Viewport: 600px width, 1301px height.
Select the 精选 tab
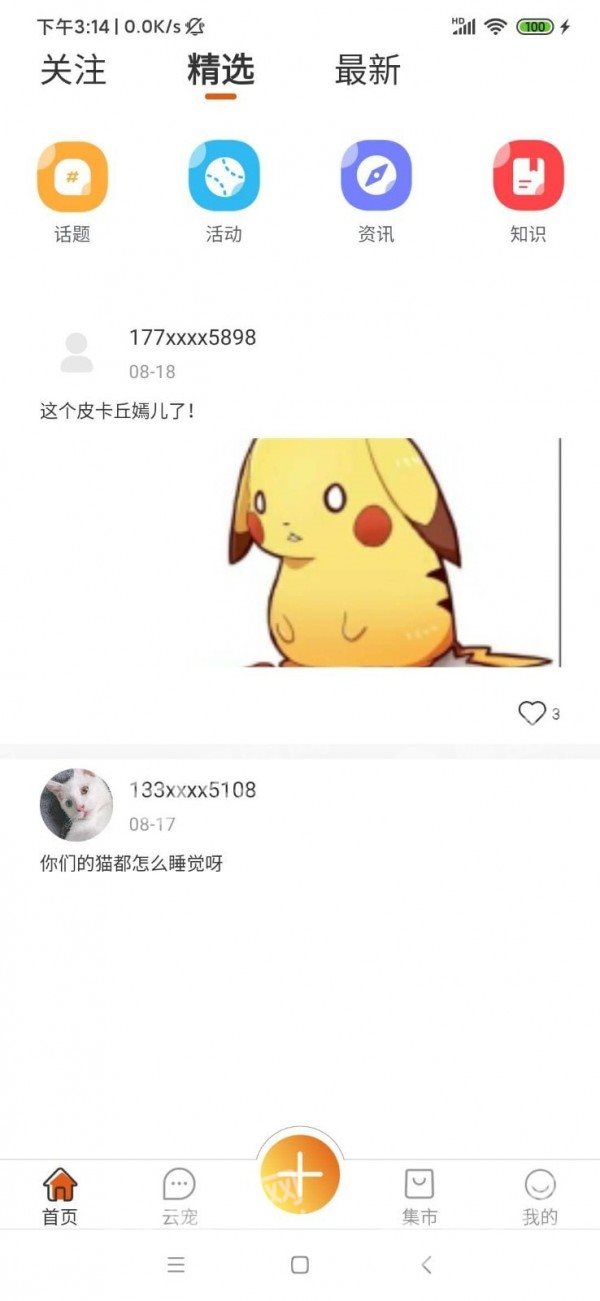[x=221, y=71]
